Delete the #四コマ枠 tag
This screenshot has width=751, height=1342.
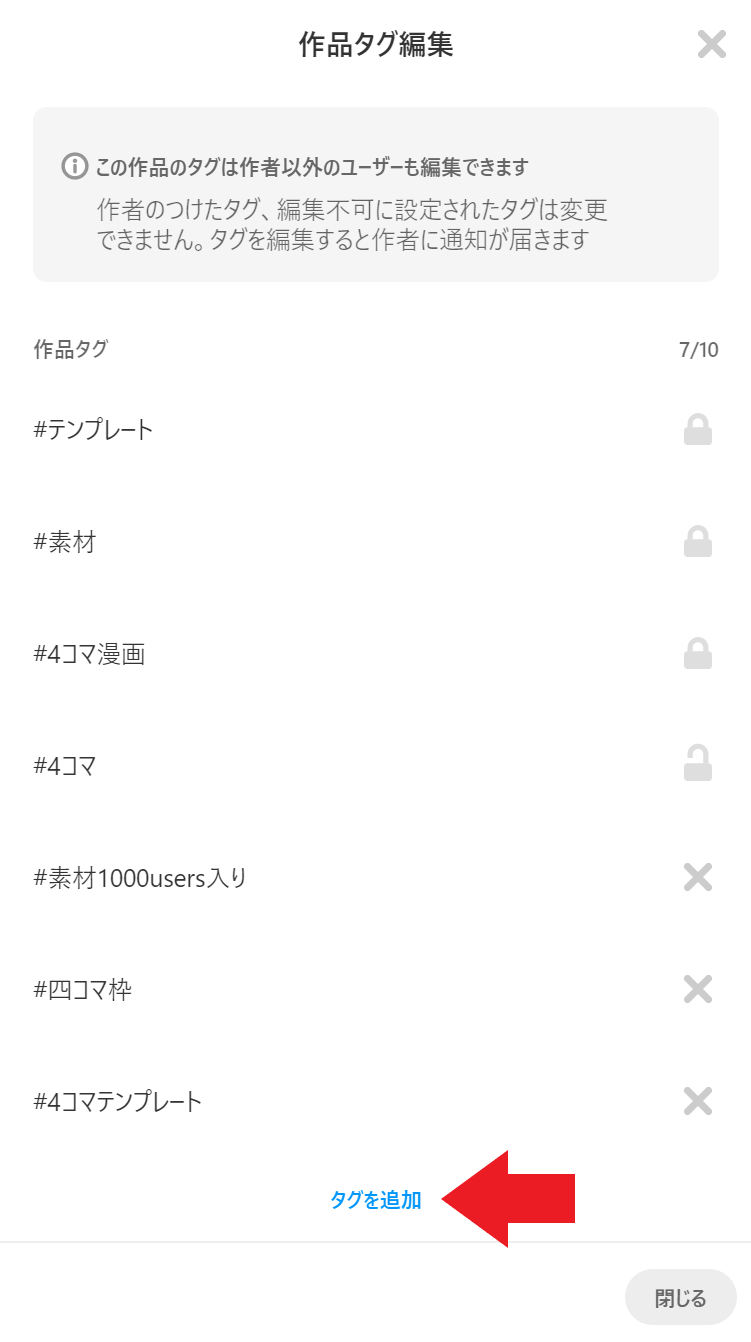tap(697, 989)
